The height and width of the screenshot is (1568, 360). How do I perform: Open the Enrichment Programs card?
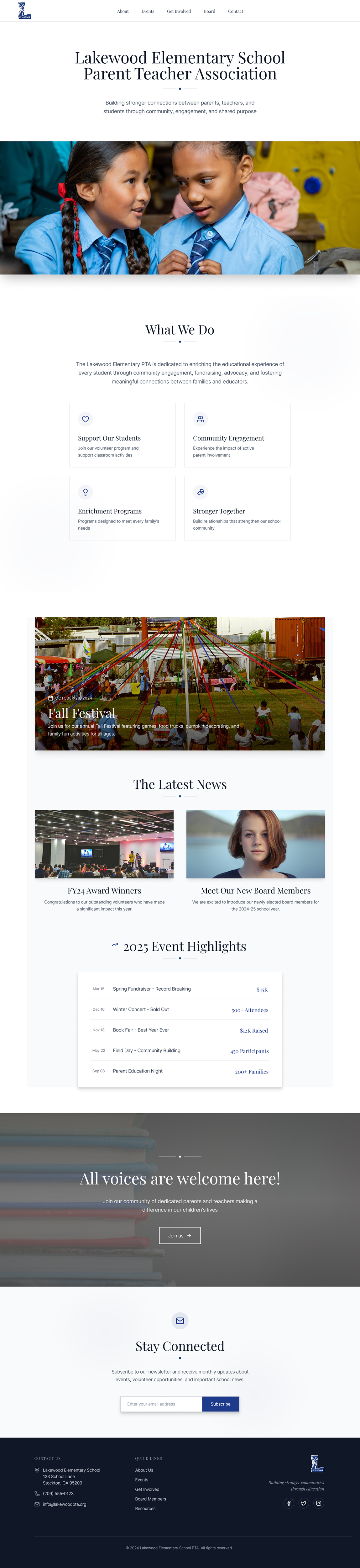click(122, 508)
